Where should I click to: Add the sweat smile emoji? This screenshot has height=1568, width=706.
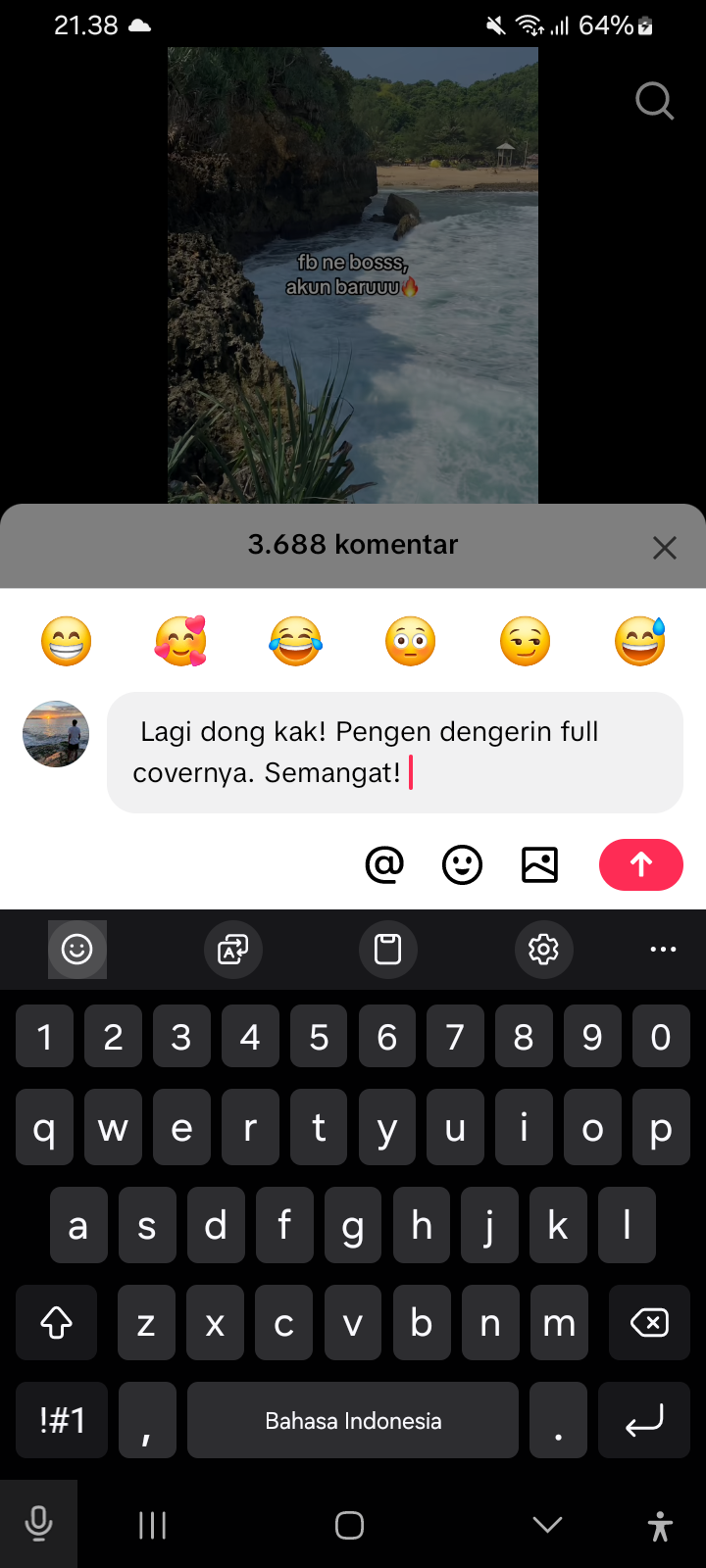point(639,642)
